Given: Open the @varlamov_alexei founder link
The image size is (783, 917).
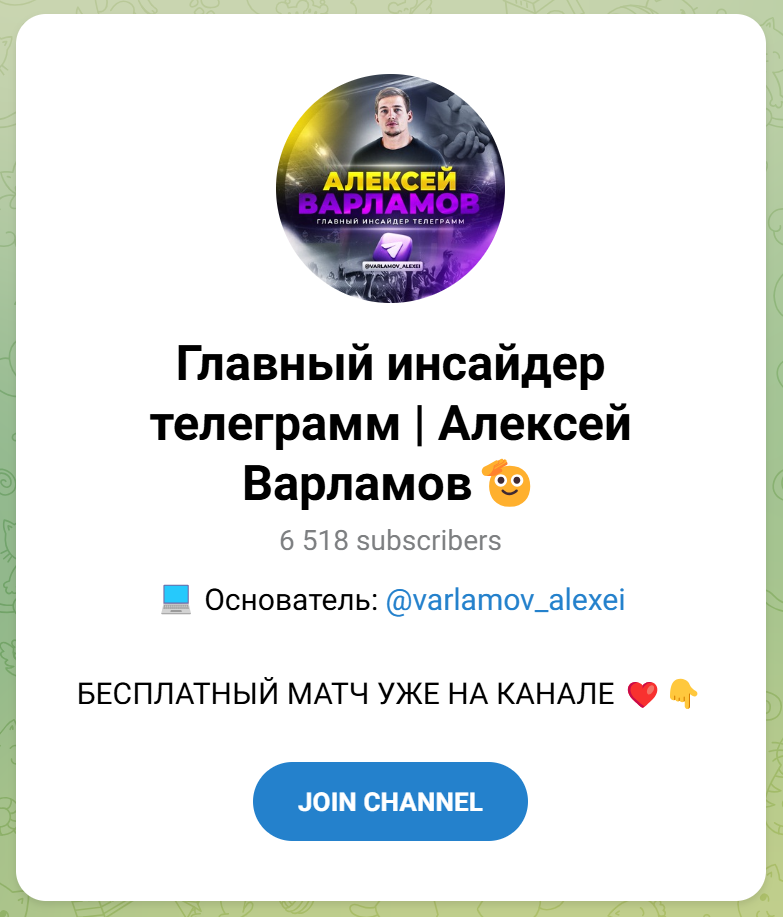Looking at the screenshot, I should tap(505, 600).
